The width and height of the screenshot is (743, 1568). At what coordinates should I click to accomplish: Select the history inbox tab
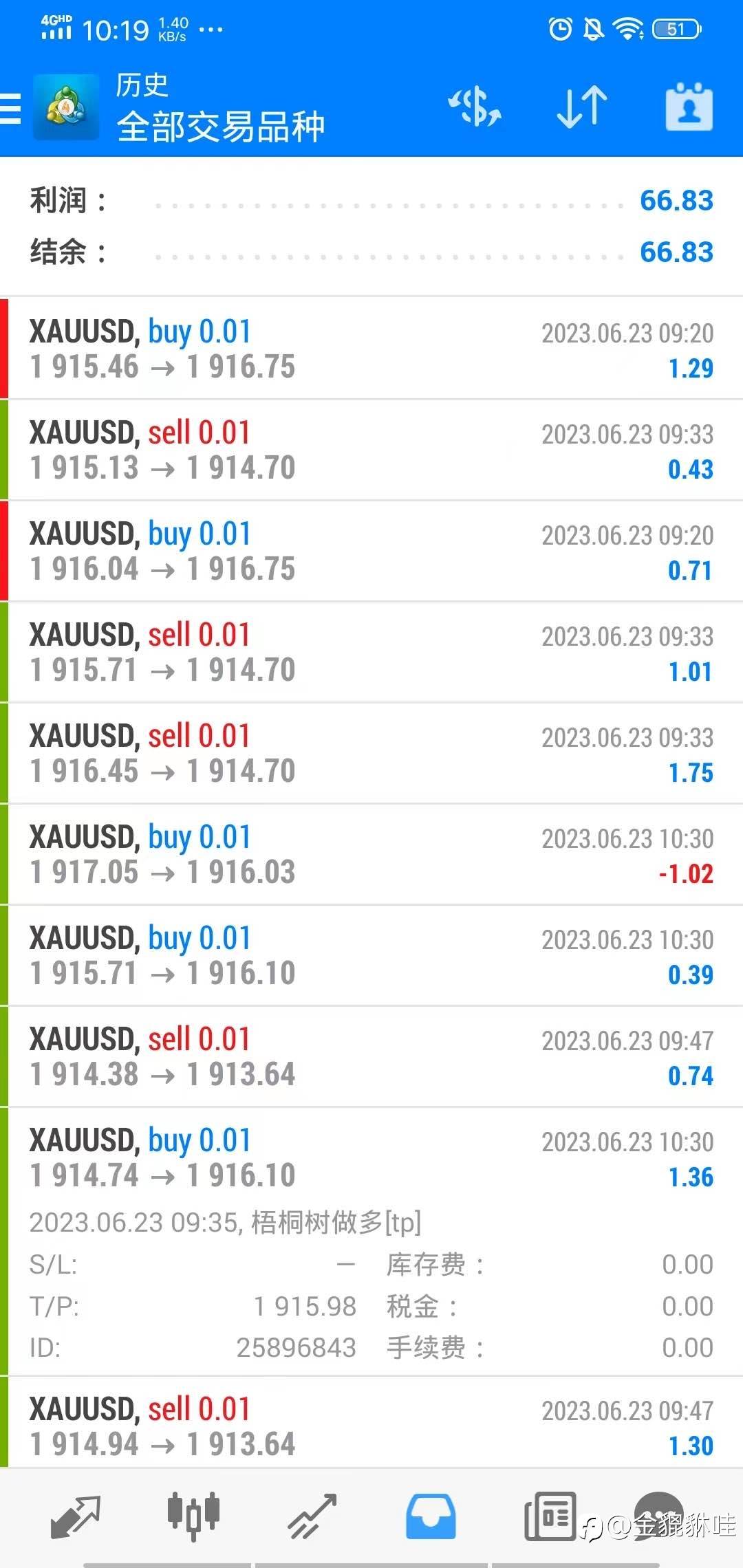point(431,1516)
